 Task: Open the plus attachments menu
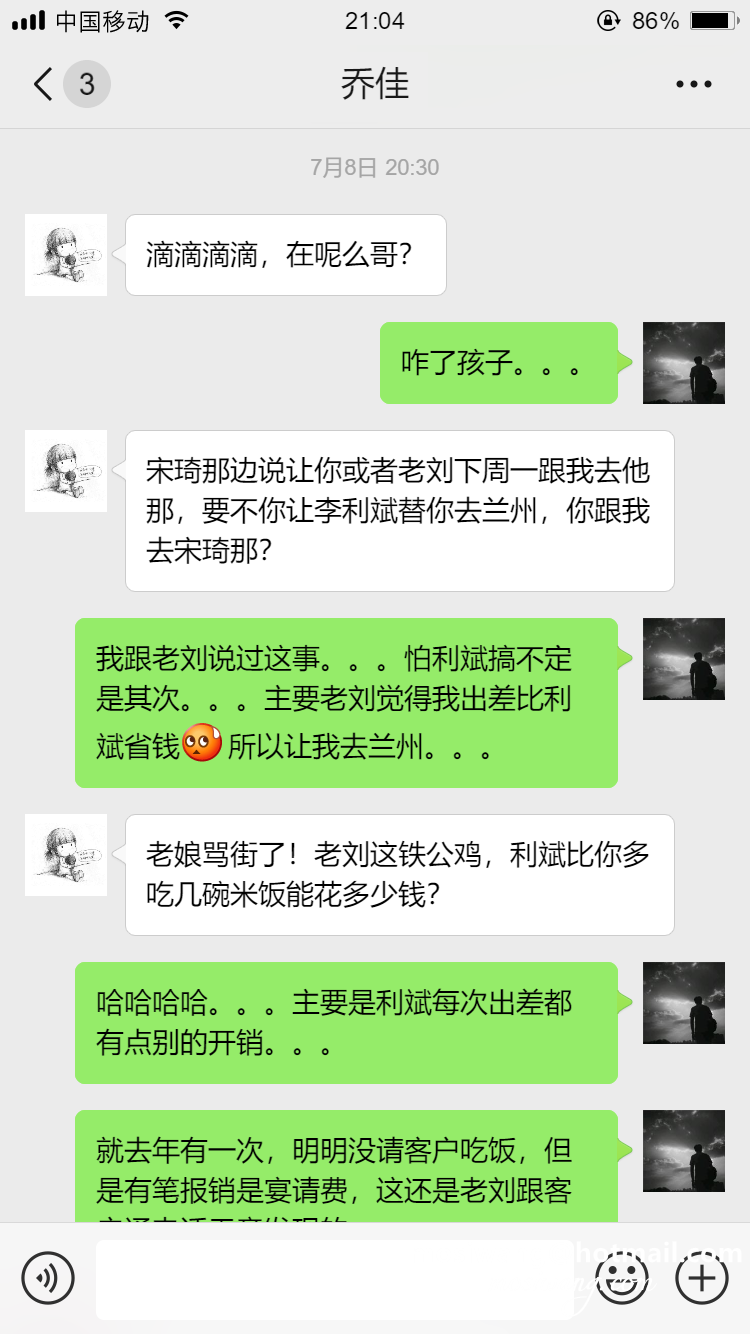tap(702, 1278)
